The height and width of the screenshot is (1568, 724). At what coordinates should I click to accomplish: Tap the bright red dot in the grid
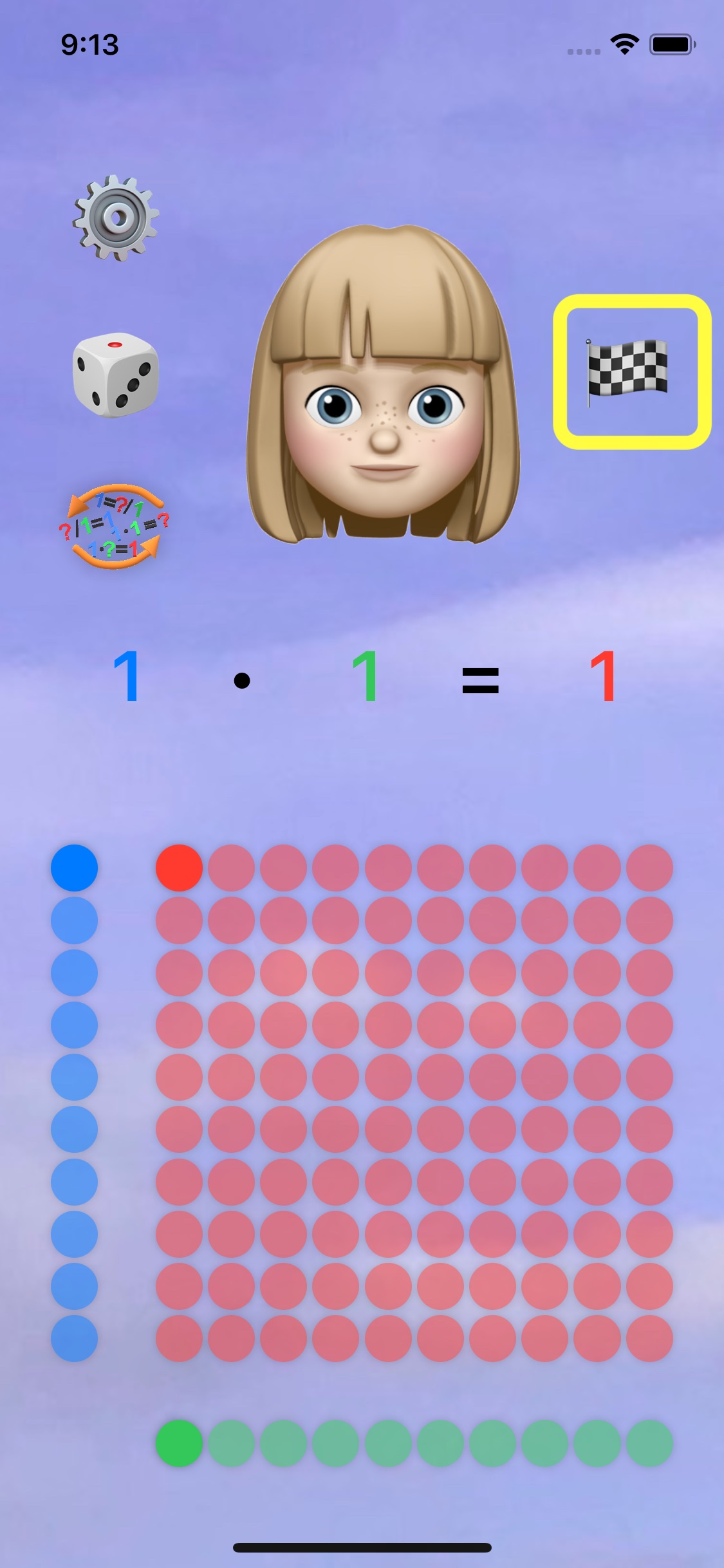[179, 868]
